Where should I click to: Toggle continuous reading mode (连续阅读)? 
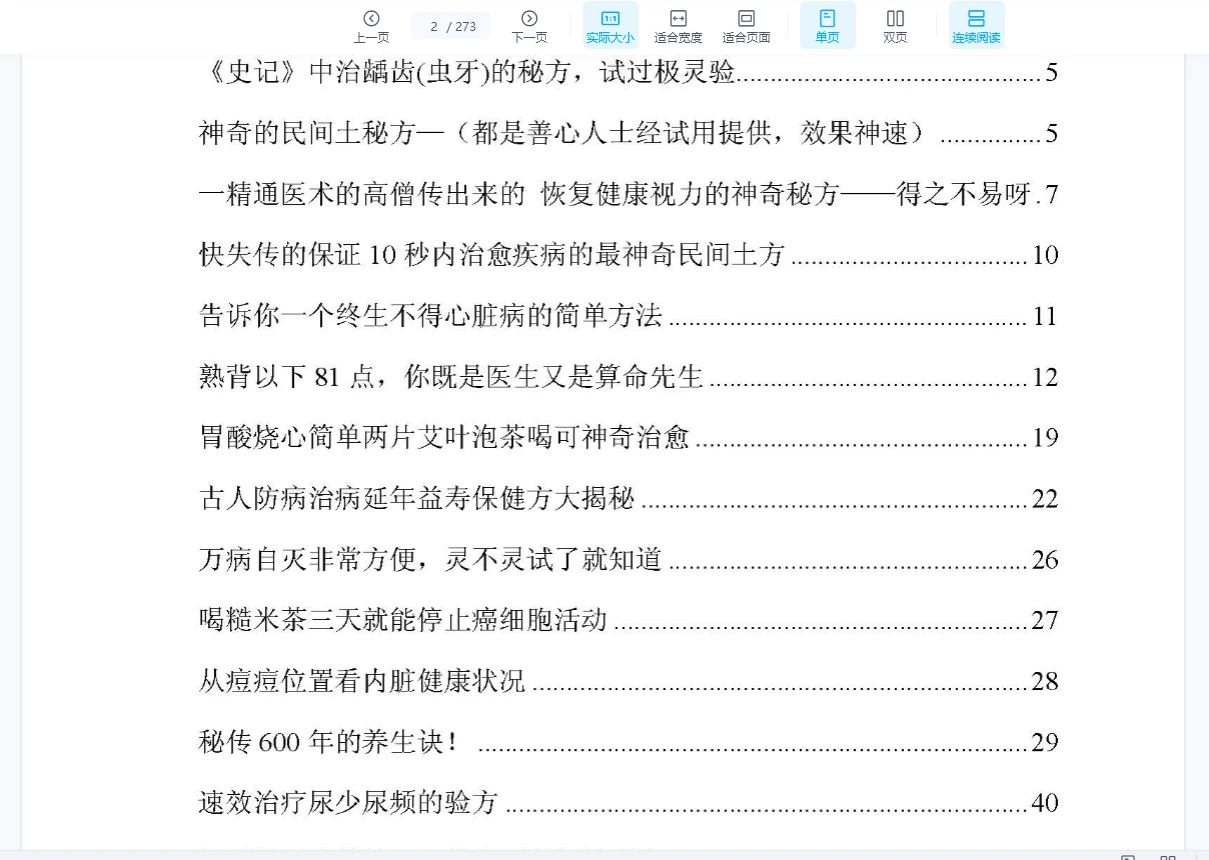976,26
